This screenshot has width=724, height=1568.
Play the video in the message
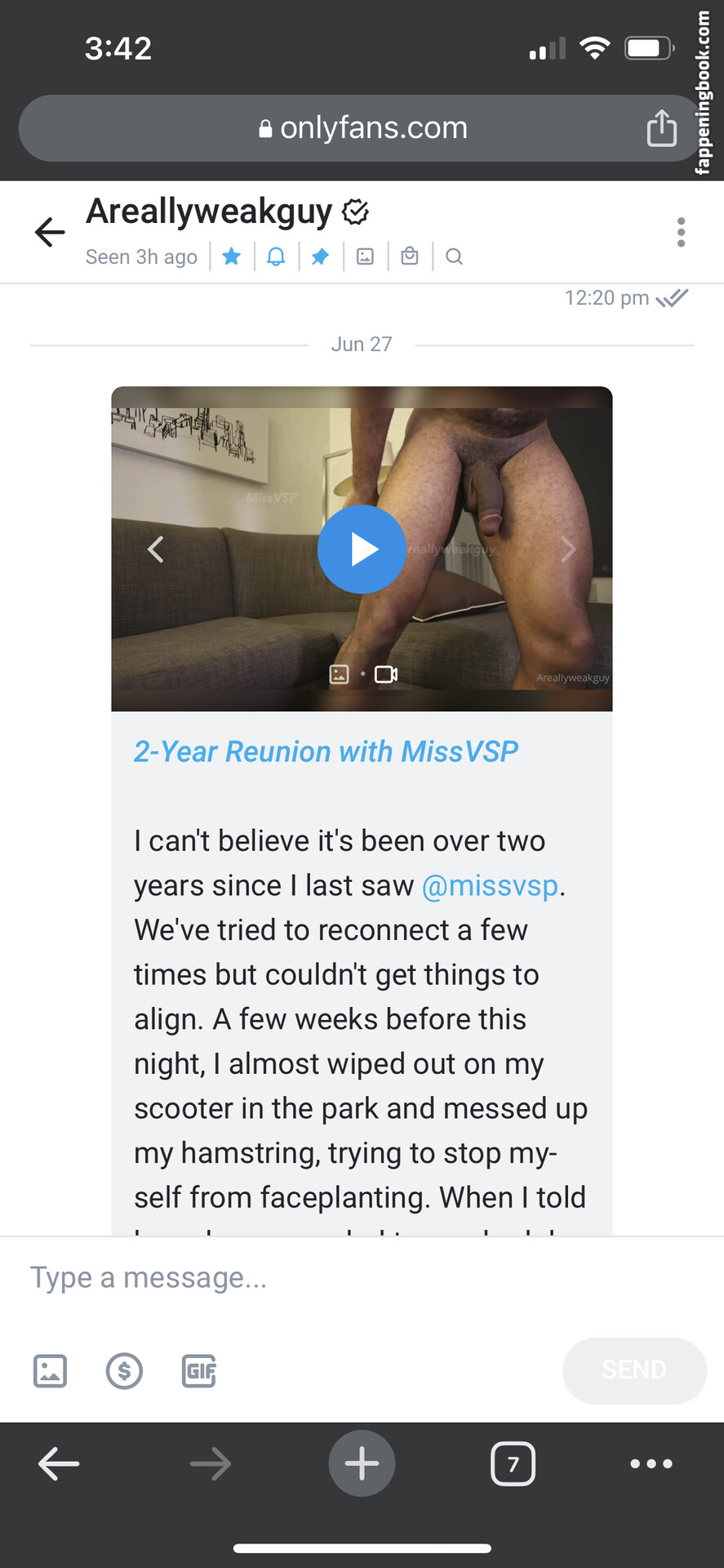(362, 549)
